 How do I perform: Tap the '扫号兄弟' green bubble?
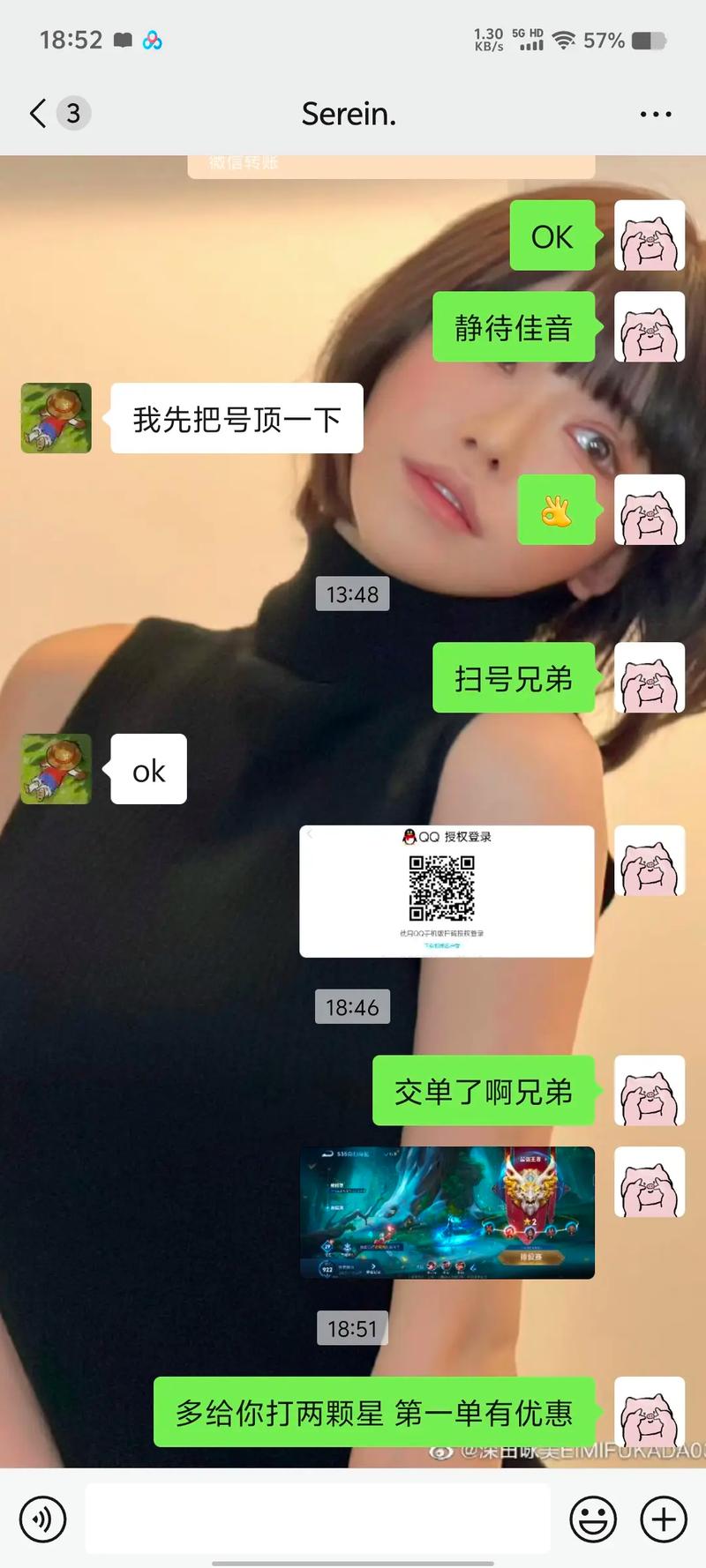click(513, 679)
